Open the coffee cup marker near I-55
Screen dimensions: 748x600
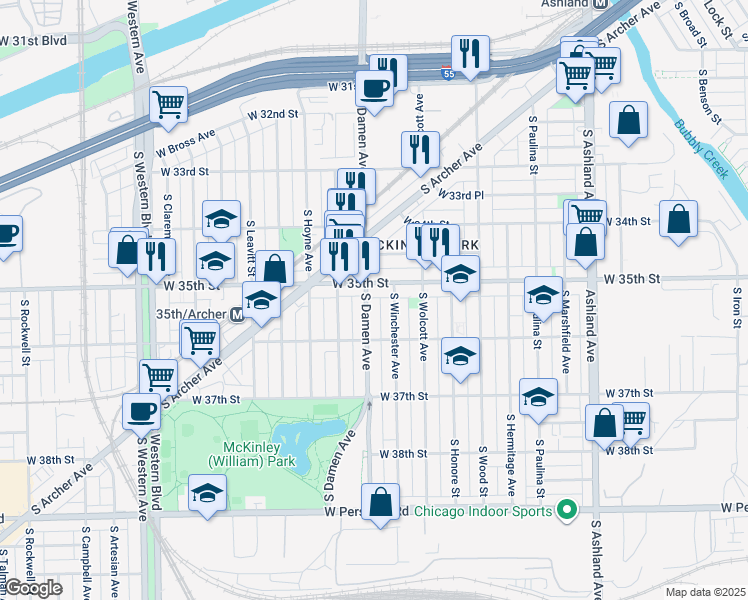coord(375,87)
